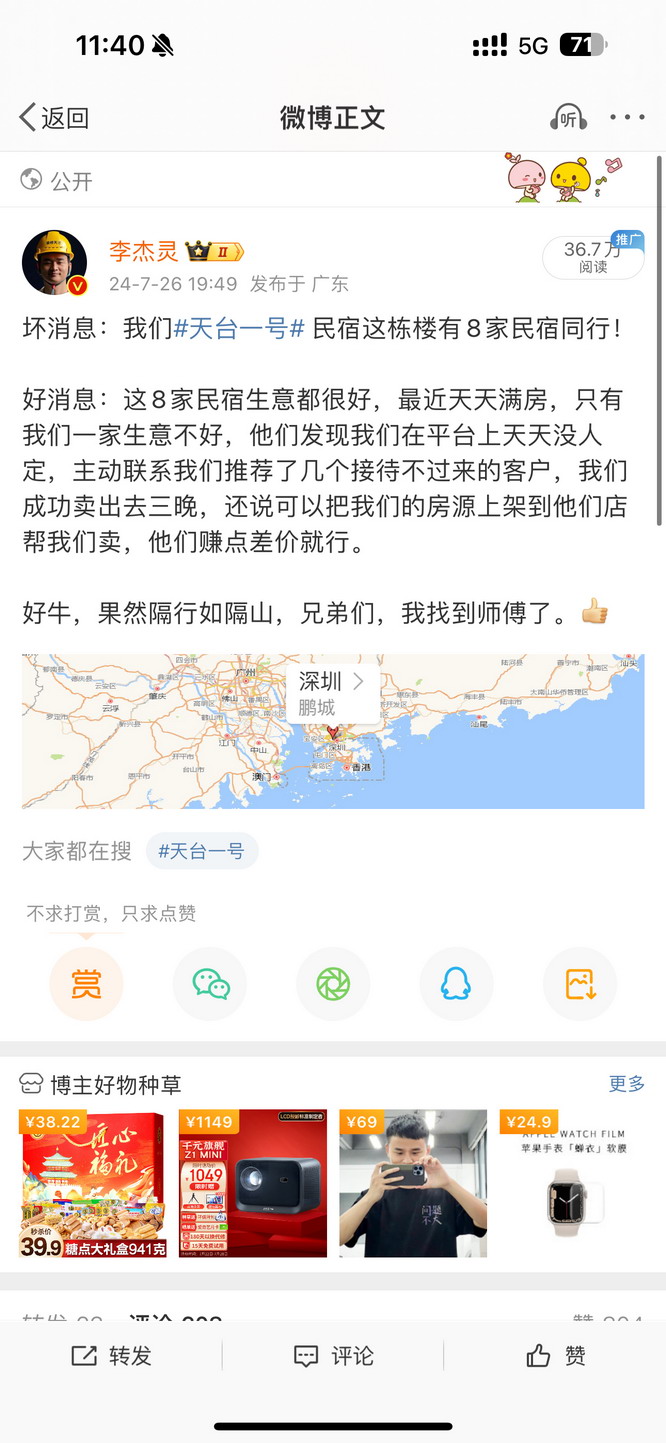Open the listen headphone icon
The width and height of the screenshot is (666, 1443).
point(568,118)
